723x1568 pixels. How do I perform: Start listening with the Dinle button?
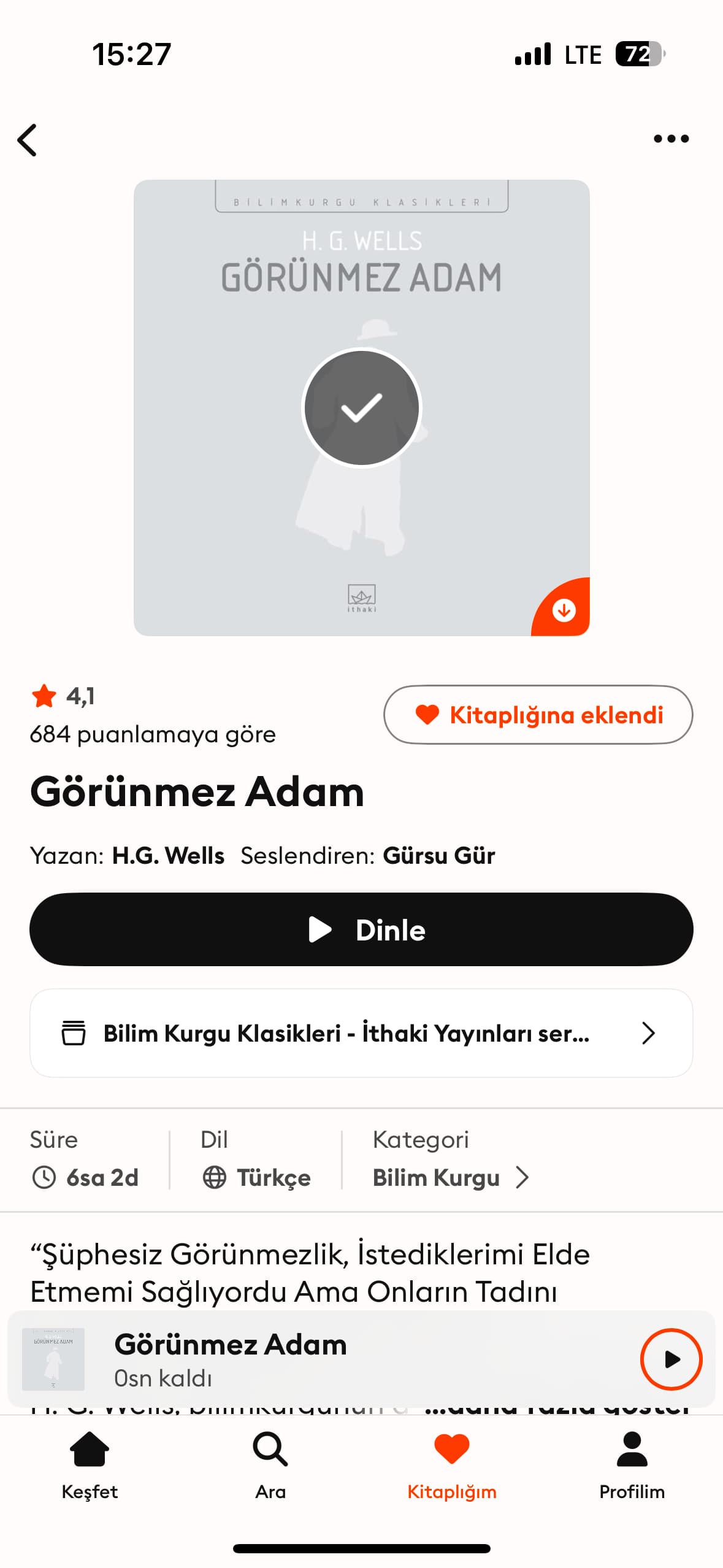coord(361,929)
